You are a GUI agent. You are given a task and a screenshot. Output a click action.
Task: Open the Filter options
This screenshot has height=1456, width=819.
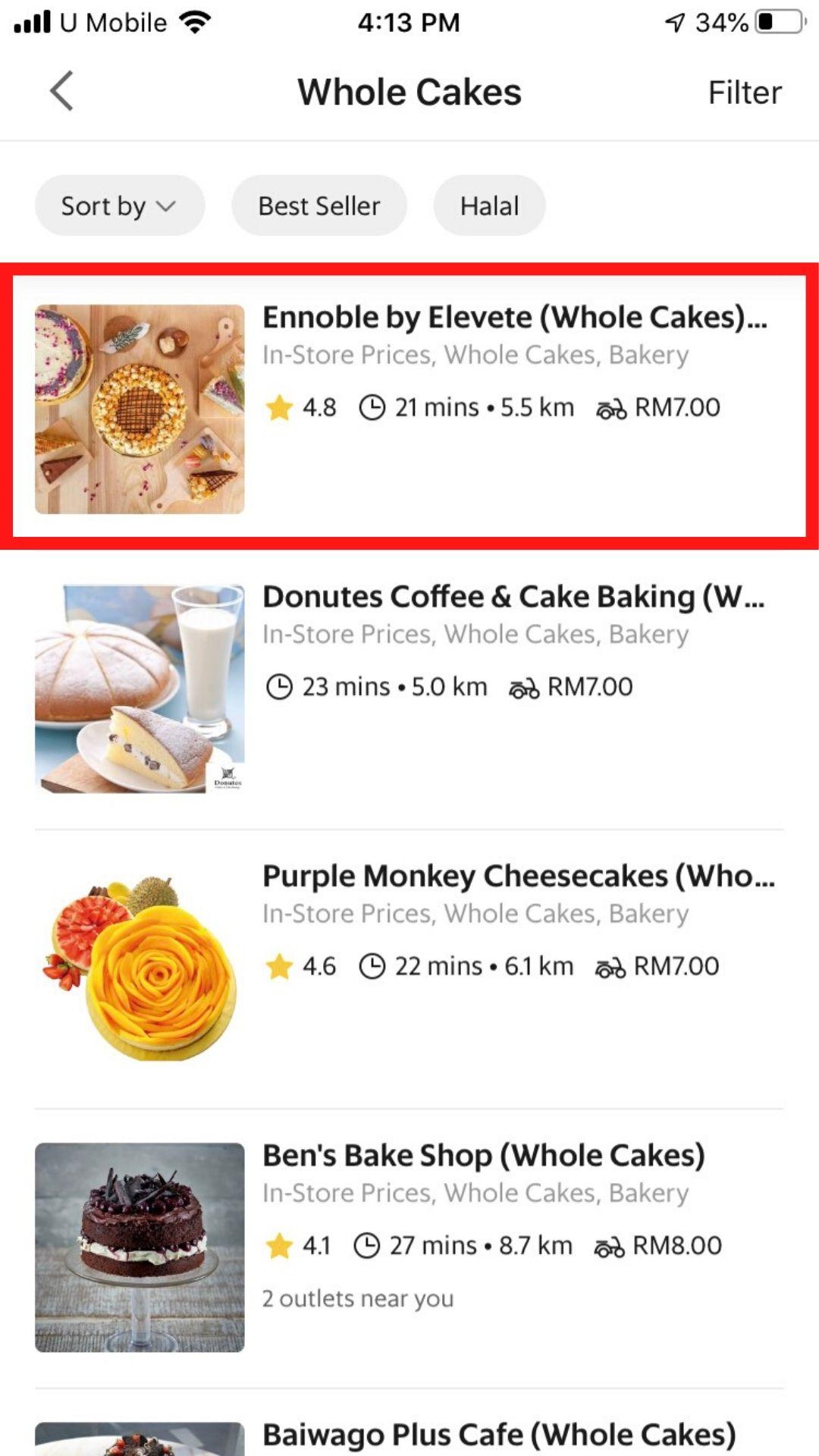tap(744, 93)
